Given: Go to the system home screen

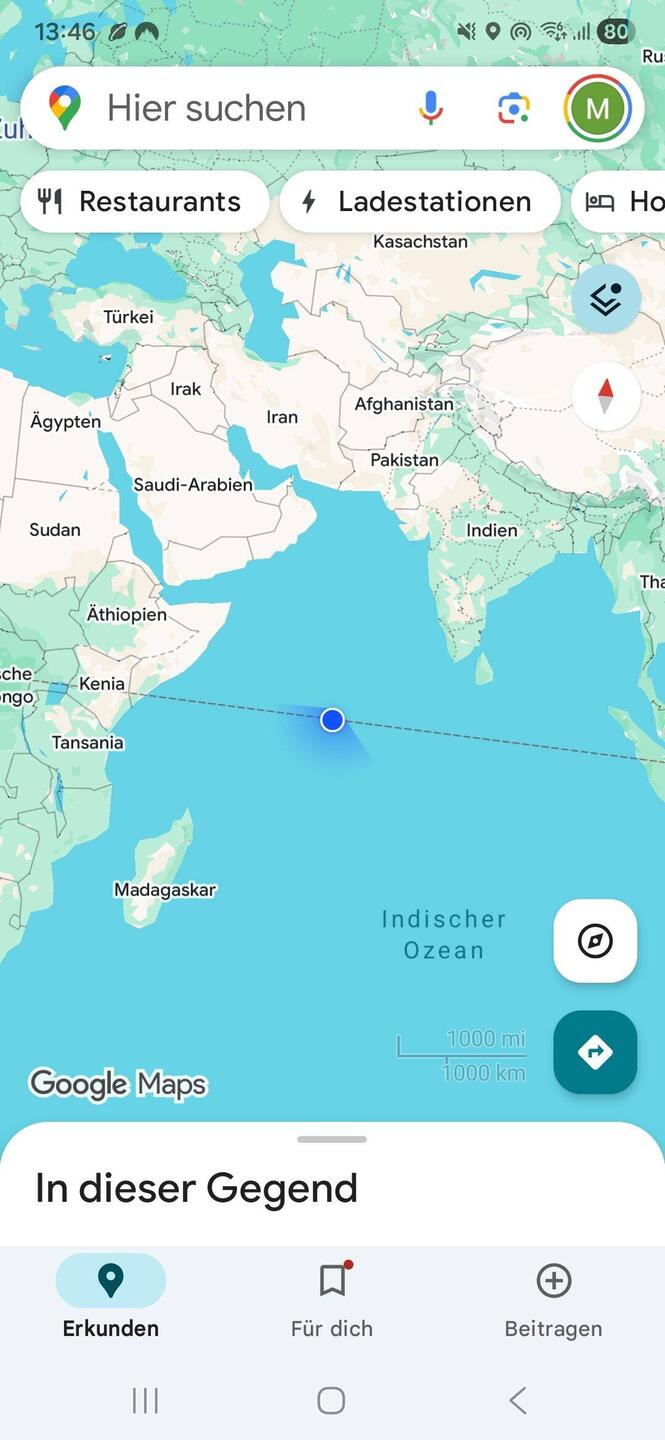Looking at the screenshot, I should [x=331, y=1400].
